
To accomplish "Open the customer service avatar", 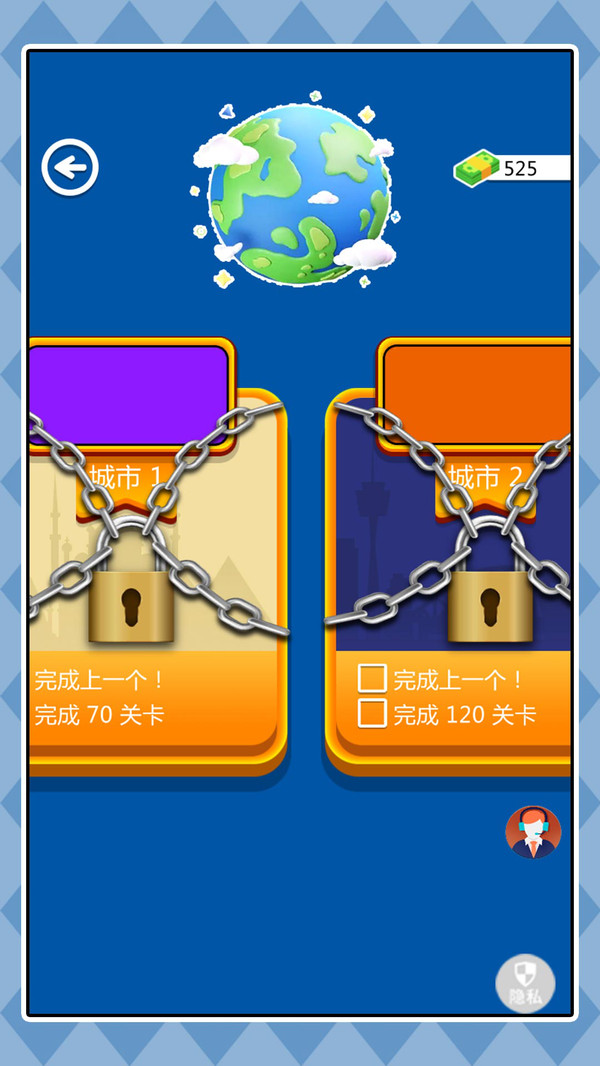I will pos(533,832).
